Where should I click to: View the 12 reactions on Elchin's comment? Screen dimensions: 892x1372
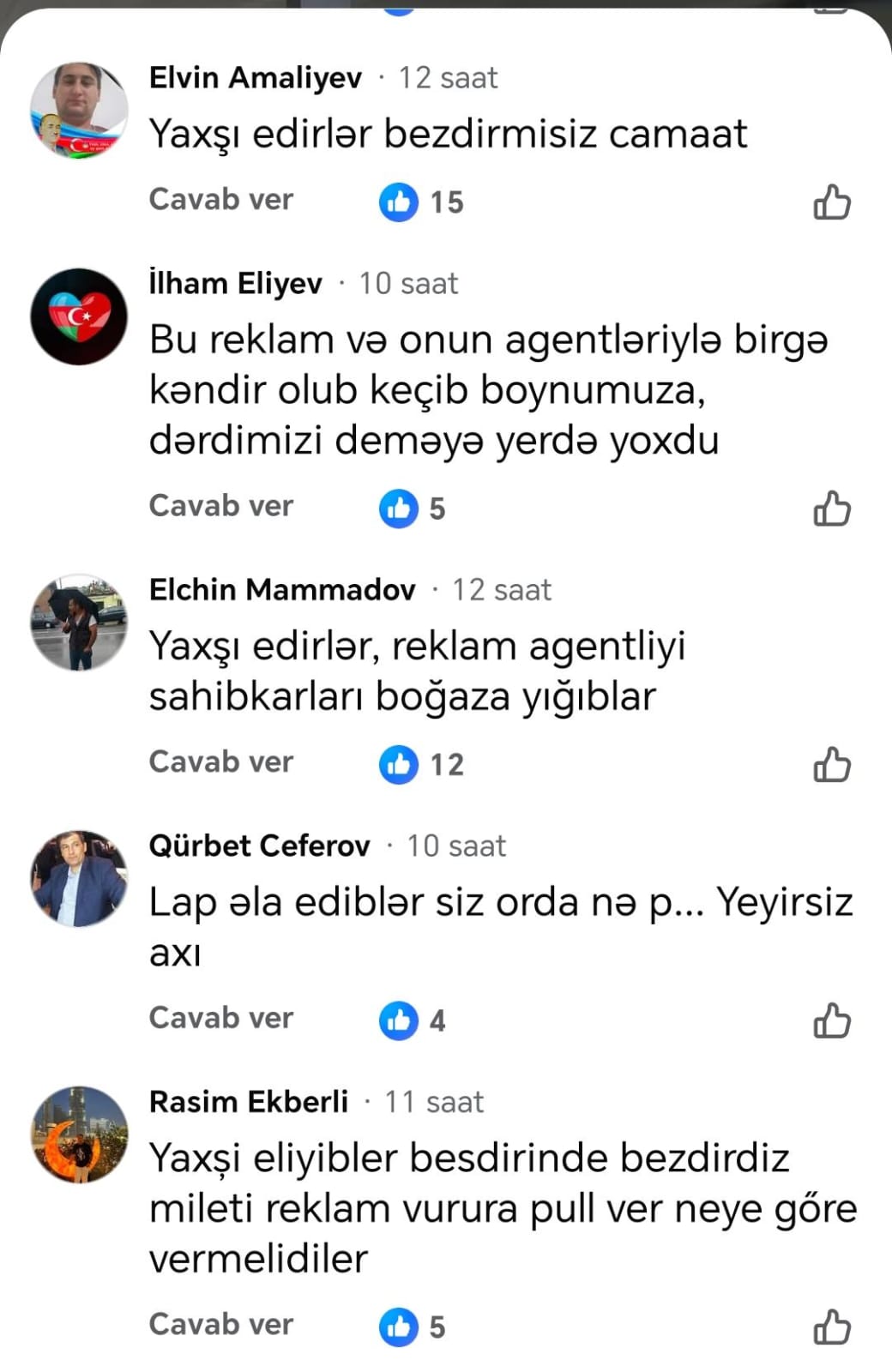(422, 764)
